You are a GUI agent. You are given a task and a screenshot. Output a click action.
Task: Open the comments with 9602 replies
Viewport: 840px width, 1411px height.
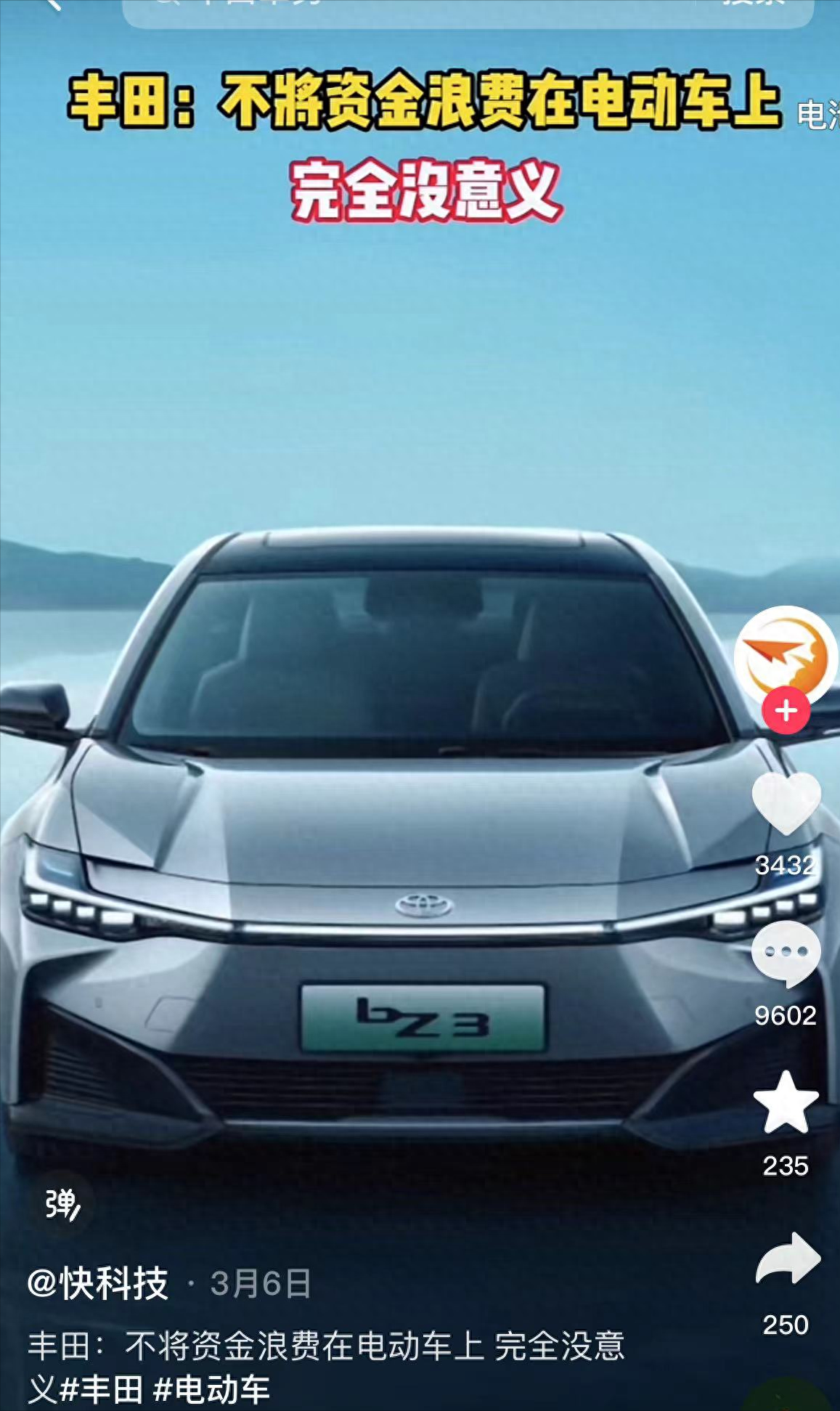click(786, 953)
